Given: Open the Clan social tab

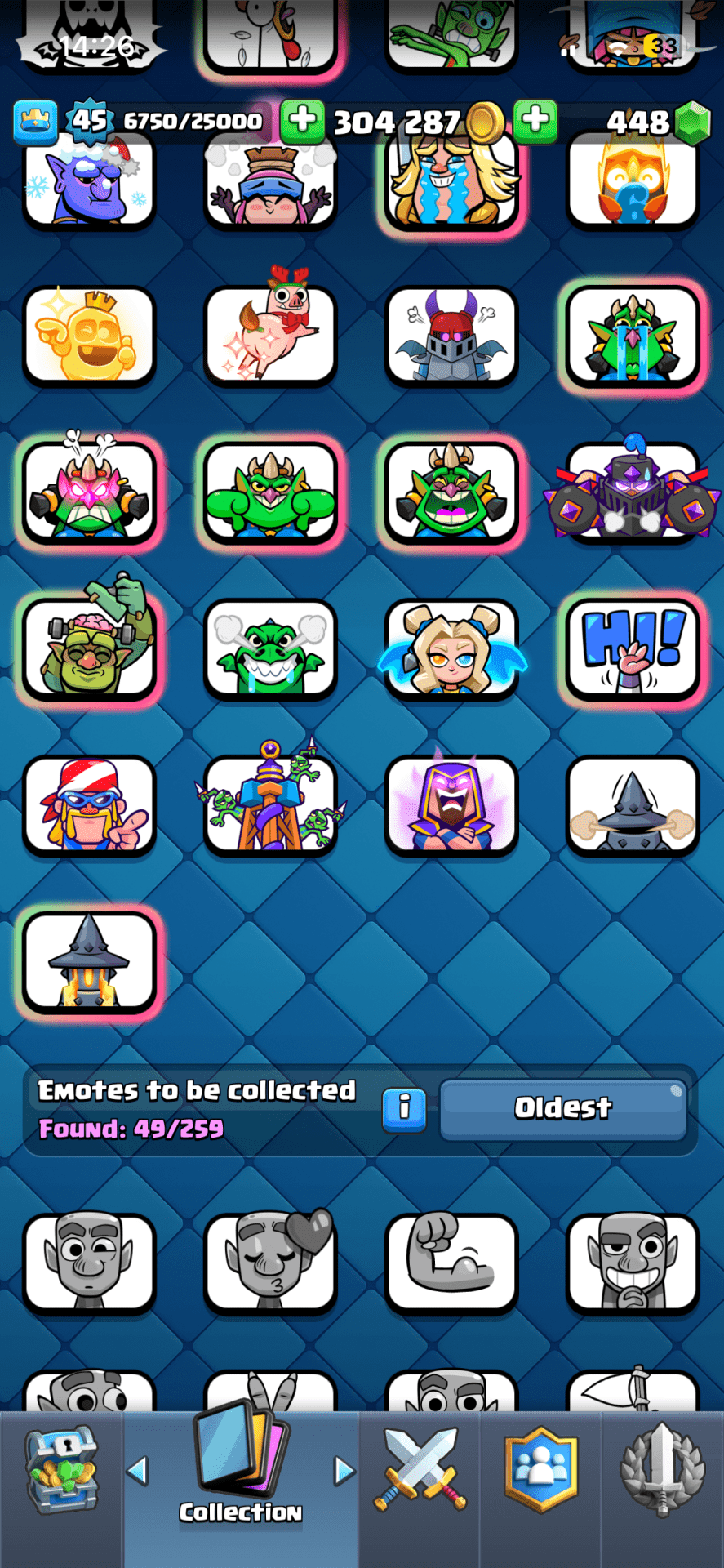Looking at the screenshot, I should 540,1470.
